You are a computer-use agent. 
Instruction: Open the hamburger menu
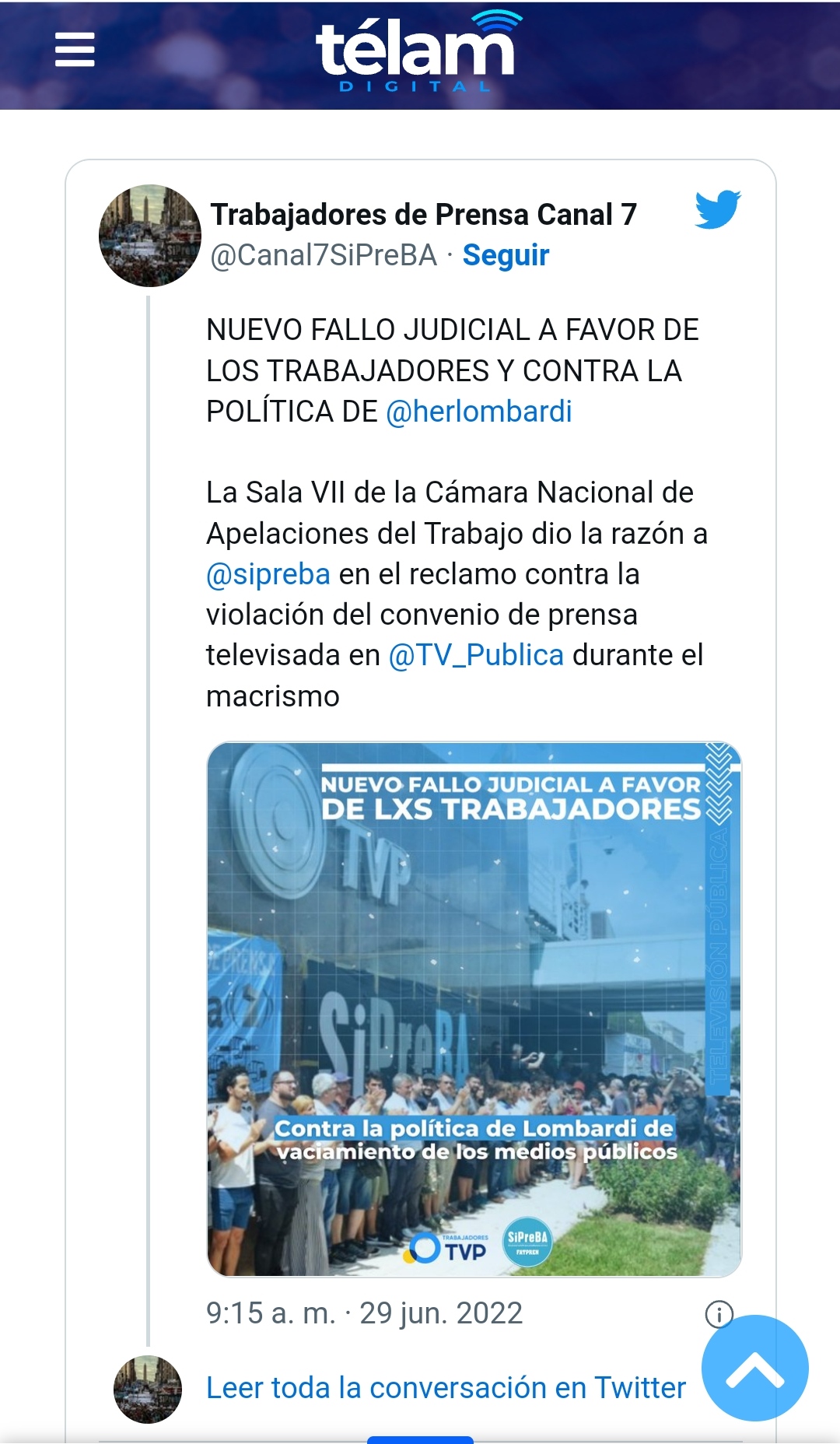click(75, 50)
